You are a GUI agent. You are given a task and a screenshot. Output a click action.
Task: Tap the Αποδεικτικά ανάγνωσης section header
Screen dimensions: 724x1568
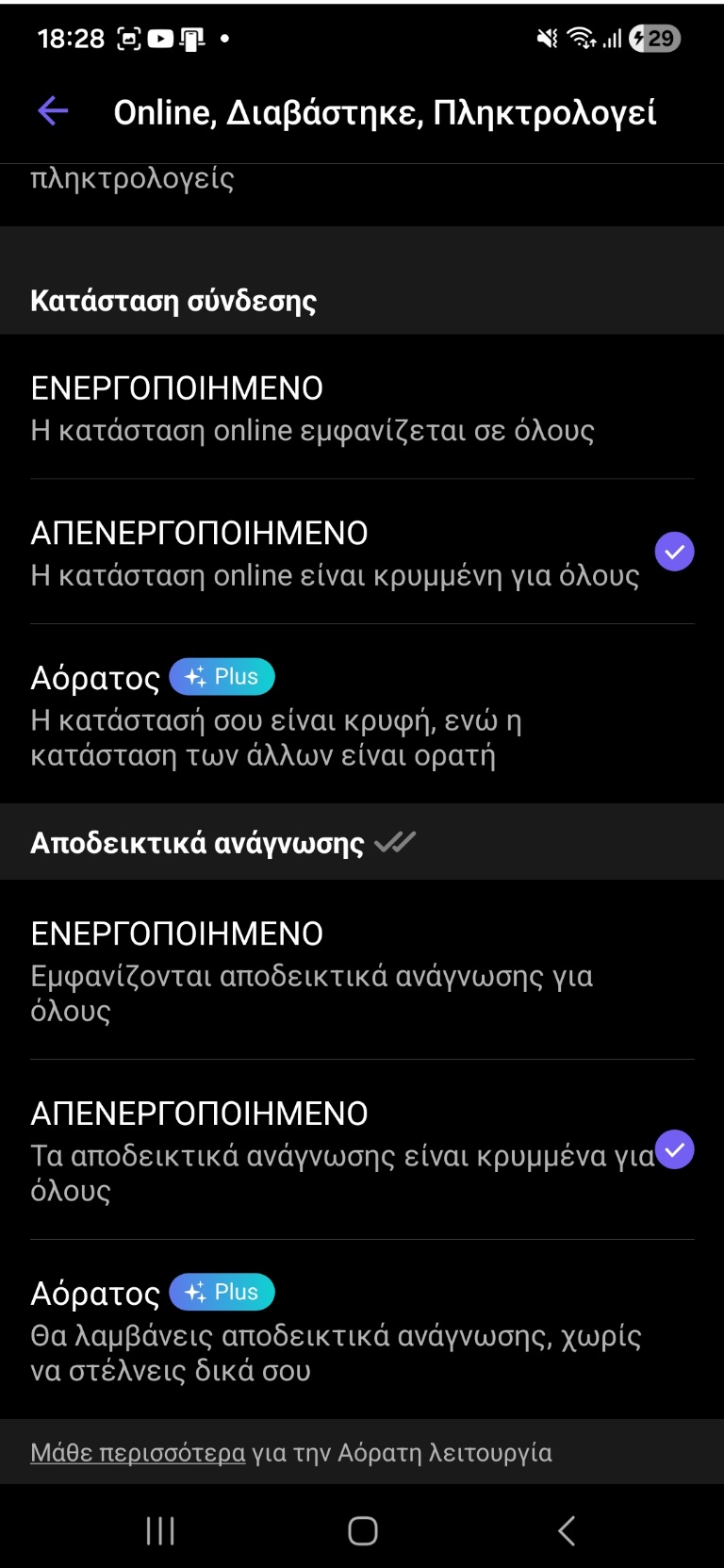(x=193, y=843)
